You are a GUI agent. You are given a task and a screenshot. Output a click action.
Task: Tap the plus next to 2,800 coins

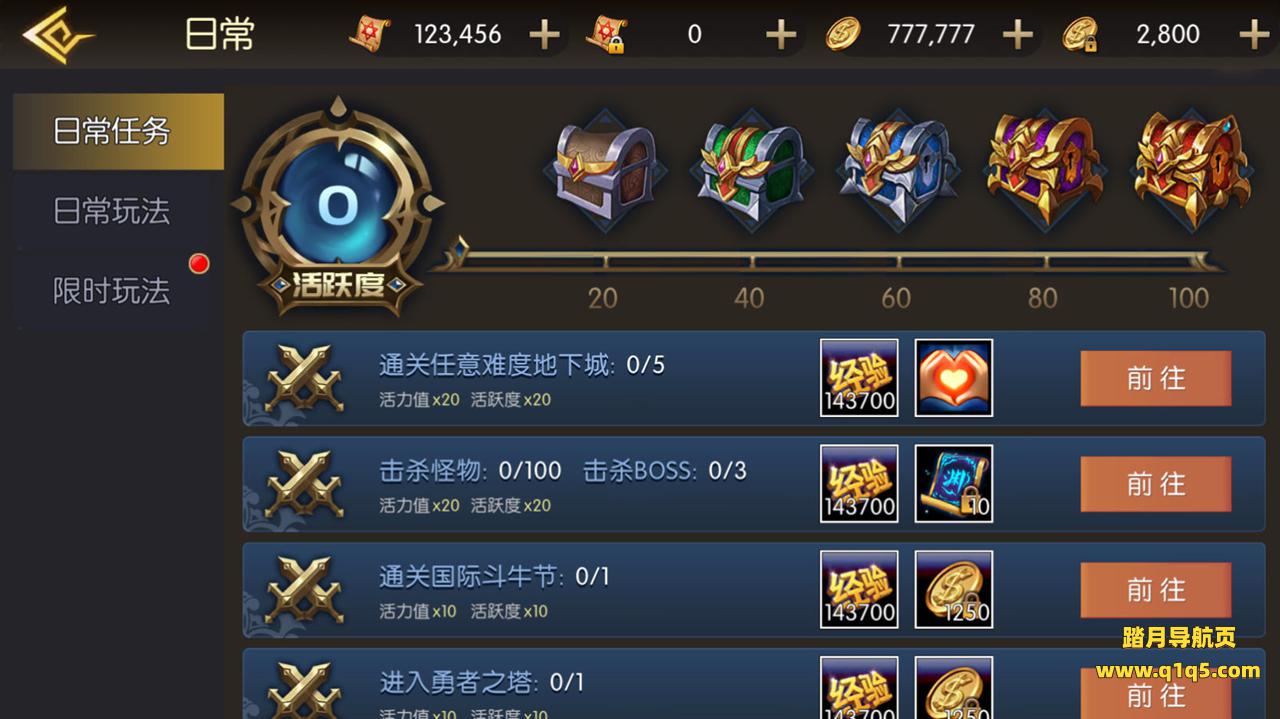[x=1253, y=35]
